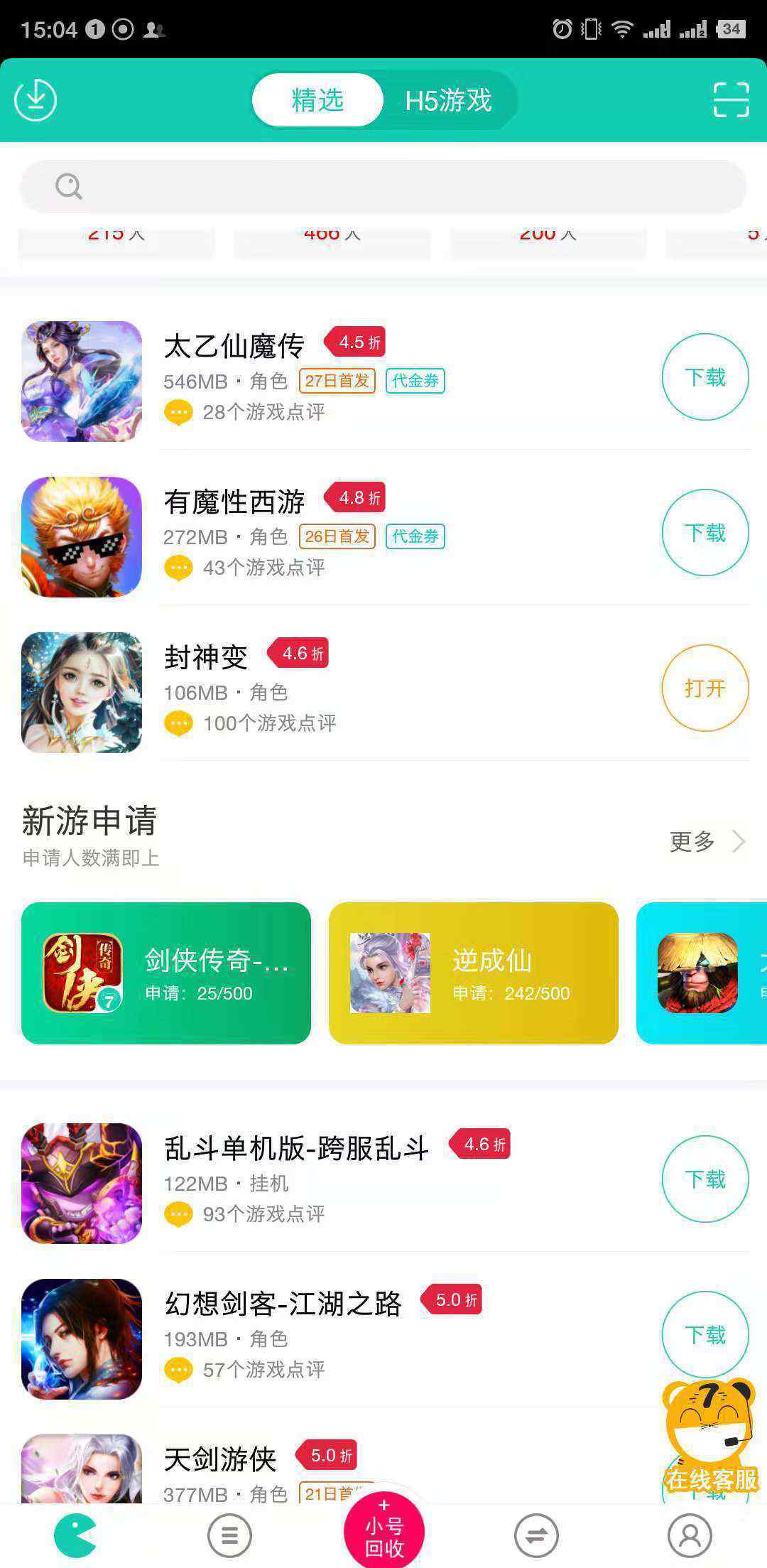Download 乱斗单机版-跨服乱斗
The height and width of the screenshot is (1568, 767).
click(x=705, y=1179)
